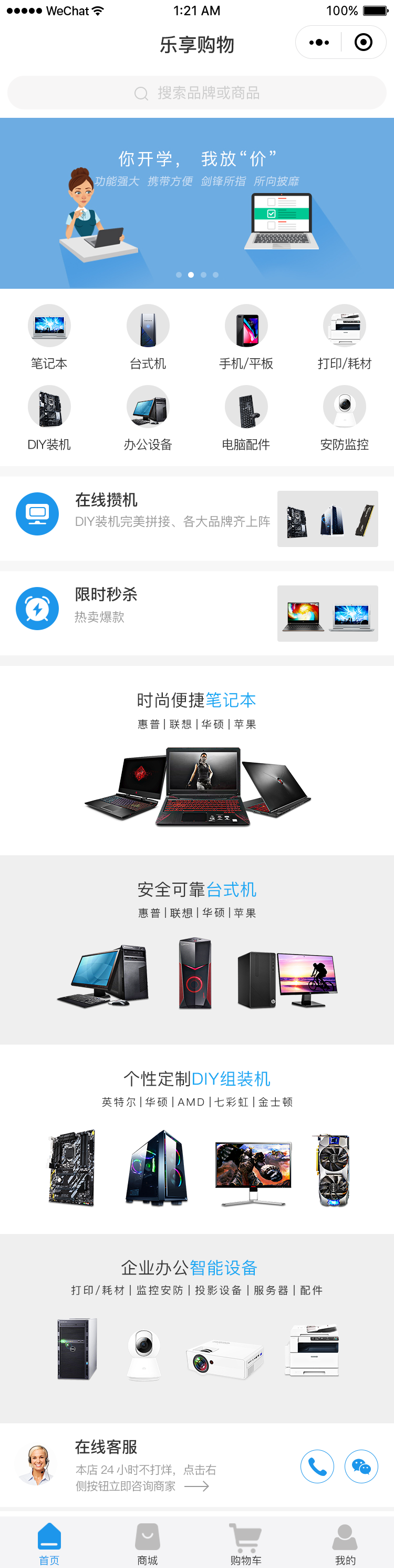Viewport: 394px width, 1568px height.
Task: Open the 打印/耗材 category
Action: point(344,337)
